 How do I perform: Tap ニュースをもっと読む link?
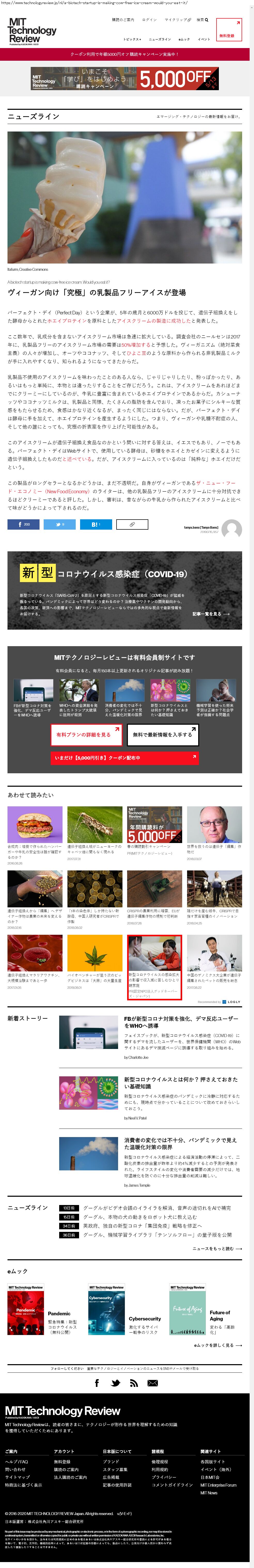coord(217,1248)
